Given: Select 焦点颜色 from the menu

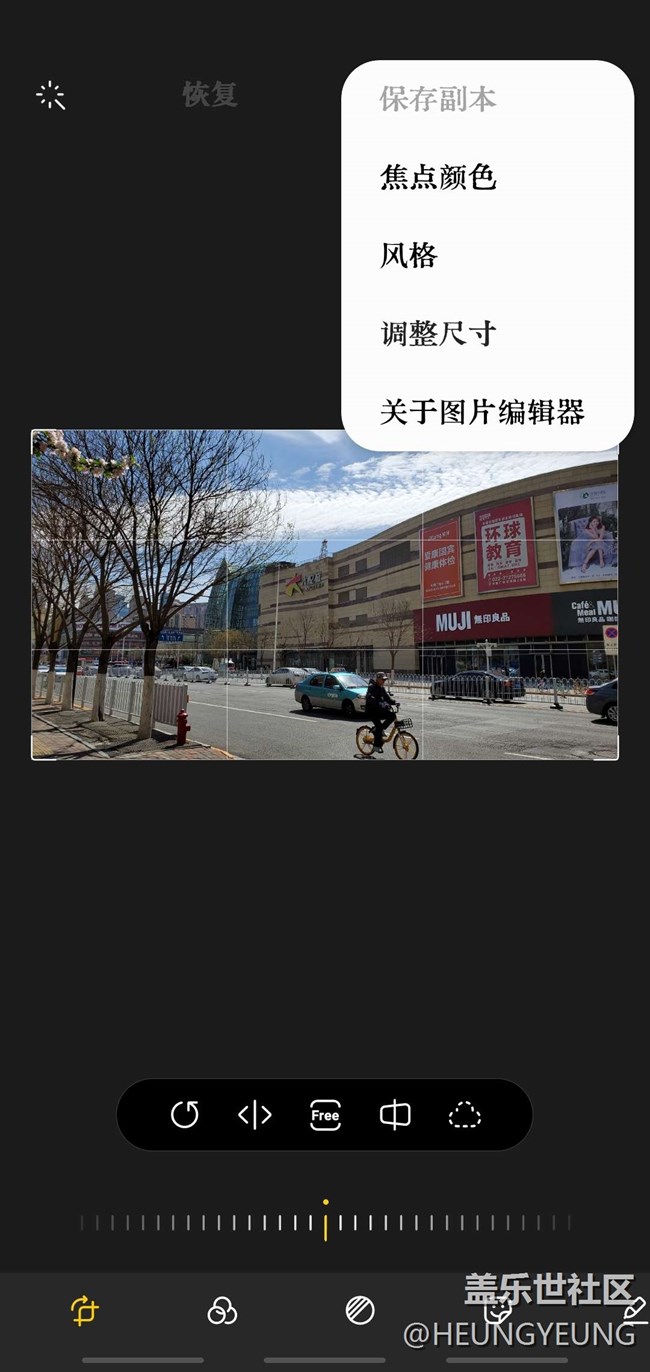Looking at the screenshot, I should click(x=438, y=177).
